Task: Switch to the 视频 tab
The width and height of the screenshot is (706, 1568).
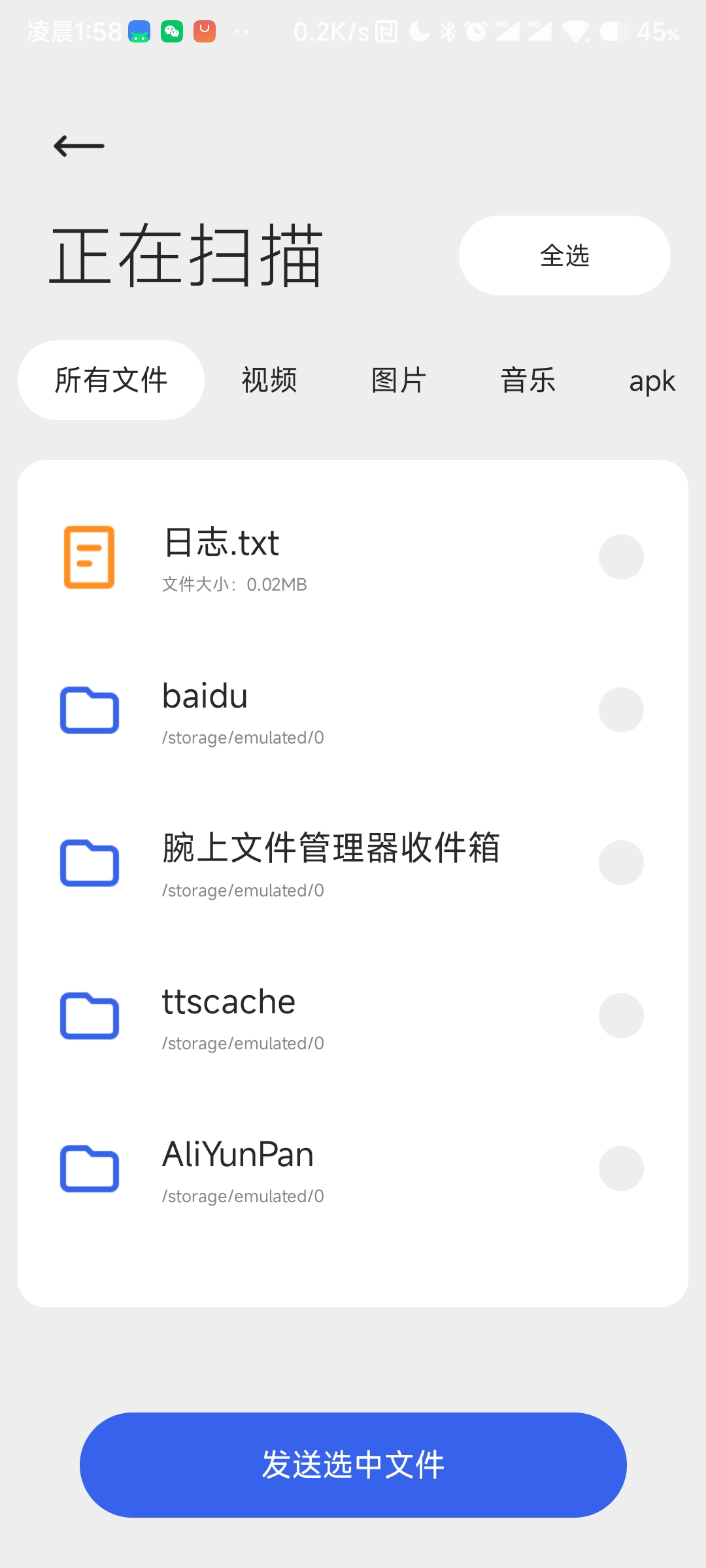Action: 269,380
